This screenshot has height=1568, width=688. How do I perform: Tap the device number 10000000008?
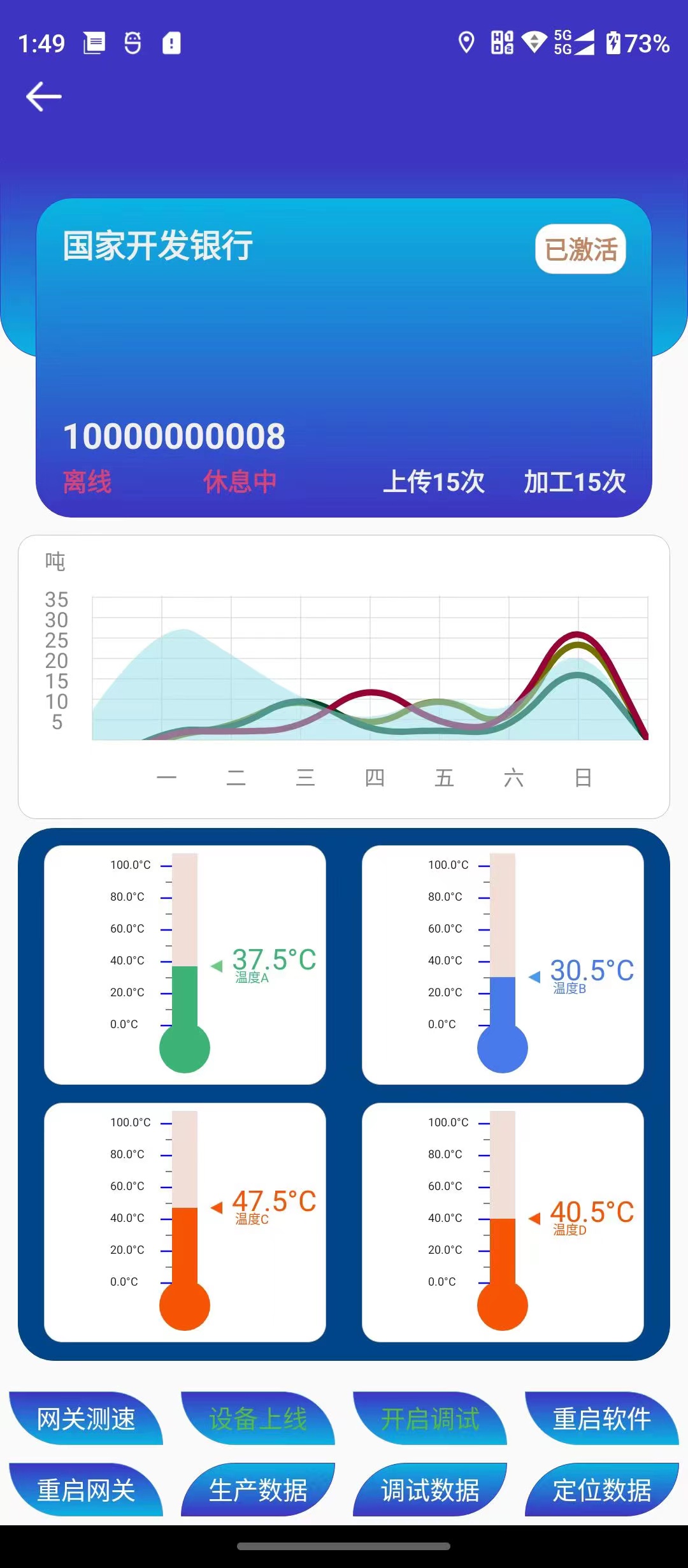[x=176, y=436]
